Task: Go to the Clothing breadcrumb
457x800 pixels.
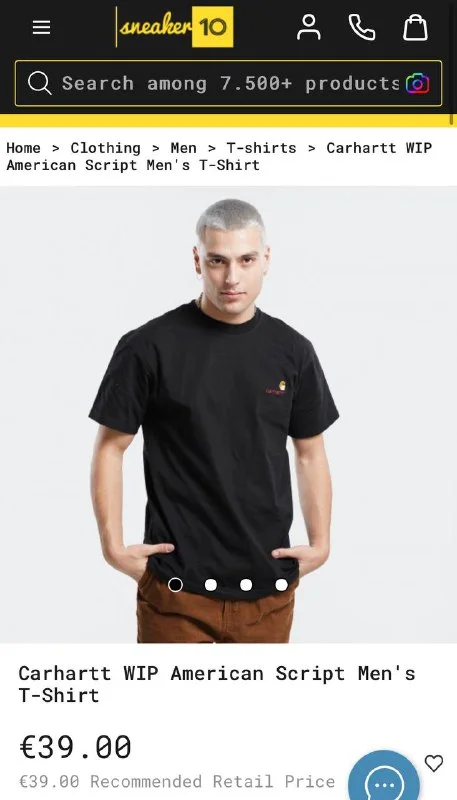Action: pos(106,148)
